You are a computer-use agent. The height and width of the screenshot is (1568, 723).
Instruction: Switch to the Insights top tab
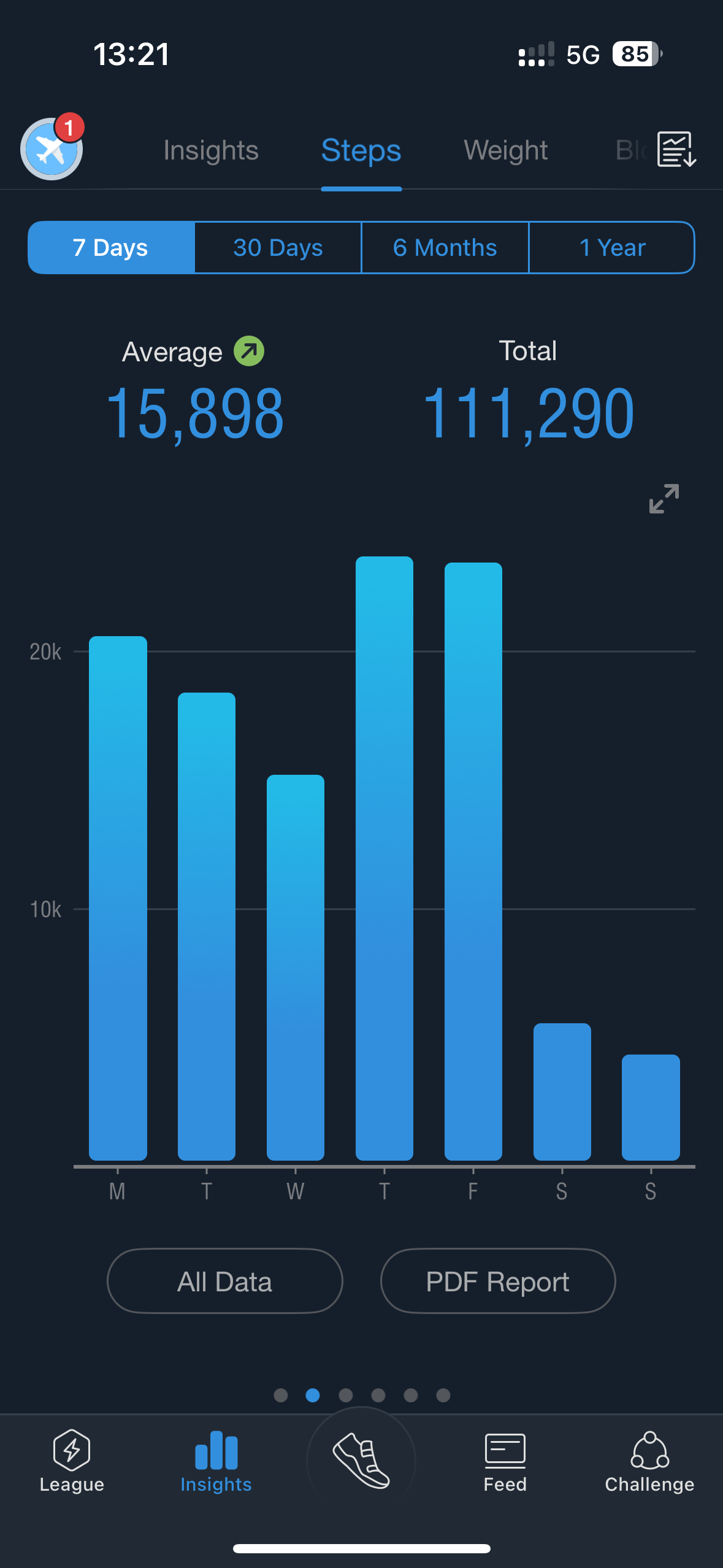click(x=211, y=150)
